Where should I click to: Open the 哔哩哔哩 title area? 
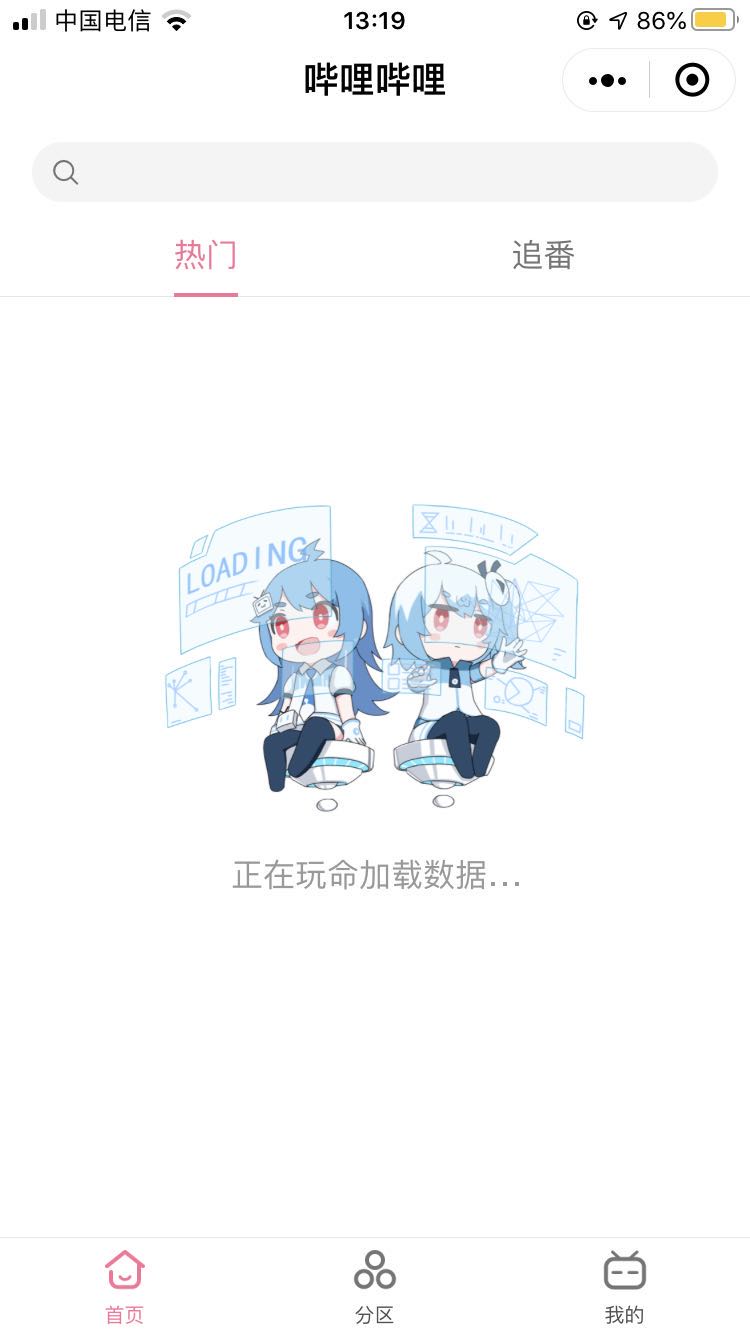pyautogui.click(x=374, y=79)
